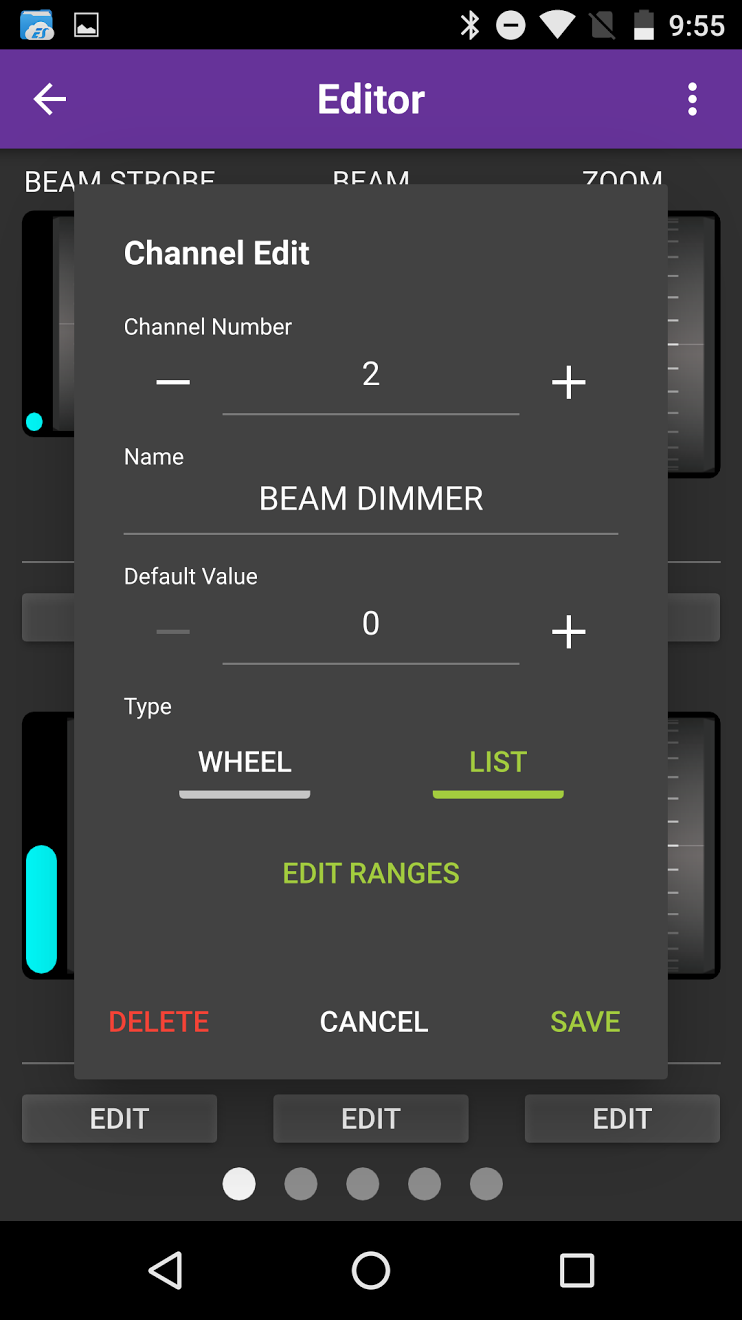The image size is (742, 1320).
Task: Select the LIST type
Action: (497, 762)
